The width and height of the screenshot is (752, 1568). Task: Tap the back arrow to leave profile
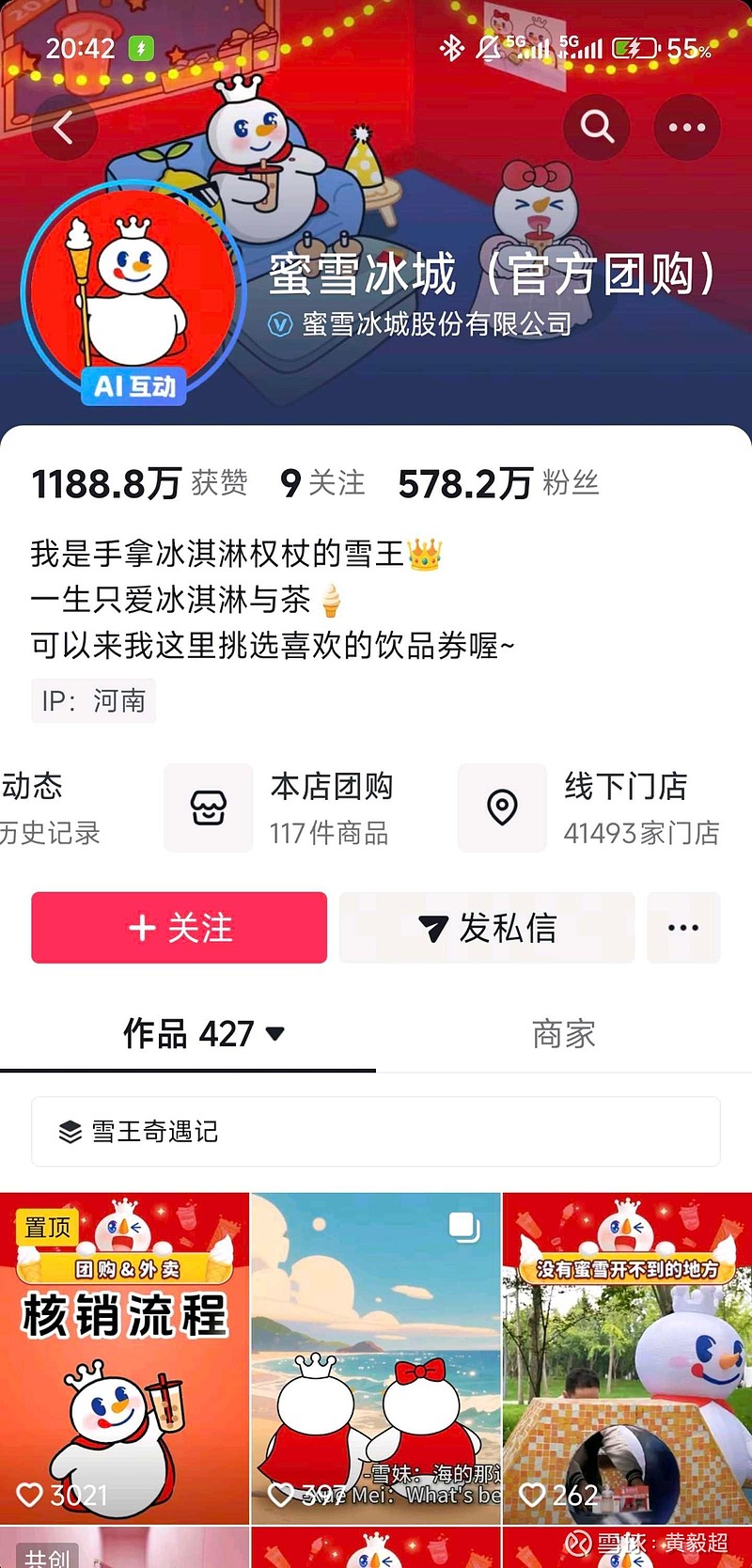[62, 127]
